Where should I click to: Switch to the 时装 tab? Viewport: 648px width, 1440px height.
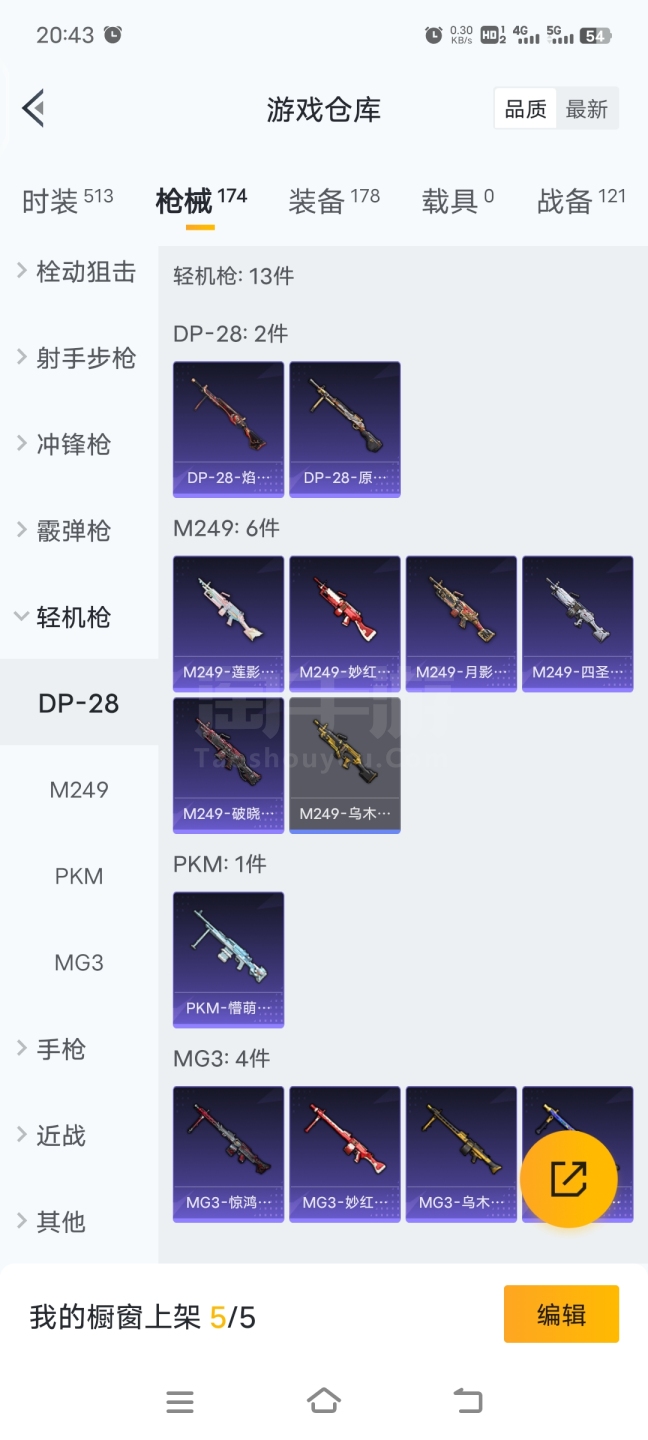tap(67, 201)
